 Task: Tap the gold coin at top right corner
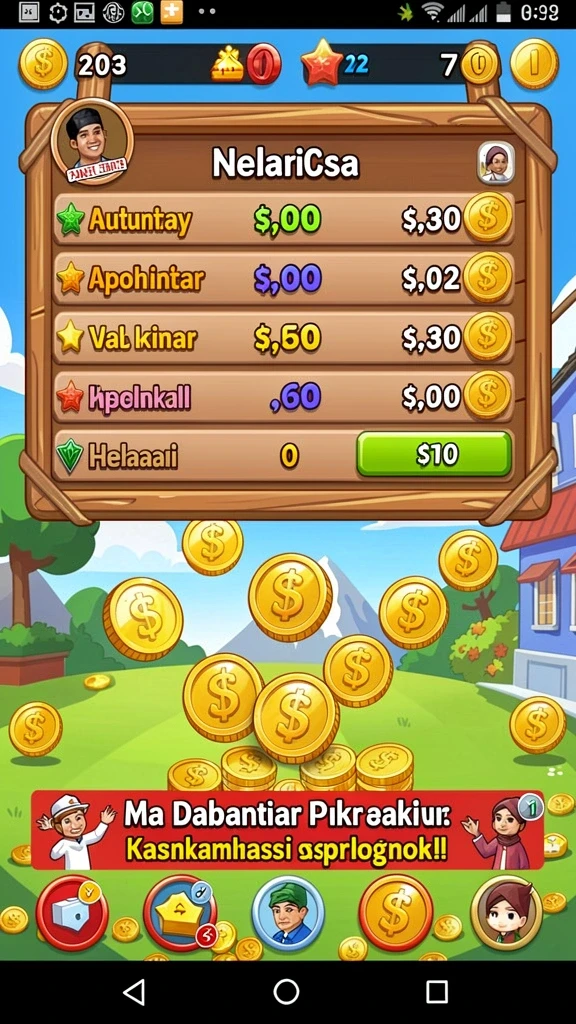[534, 64]
